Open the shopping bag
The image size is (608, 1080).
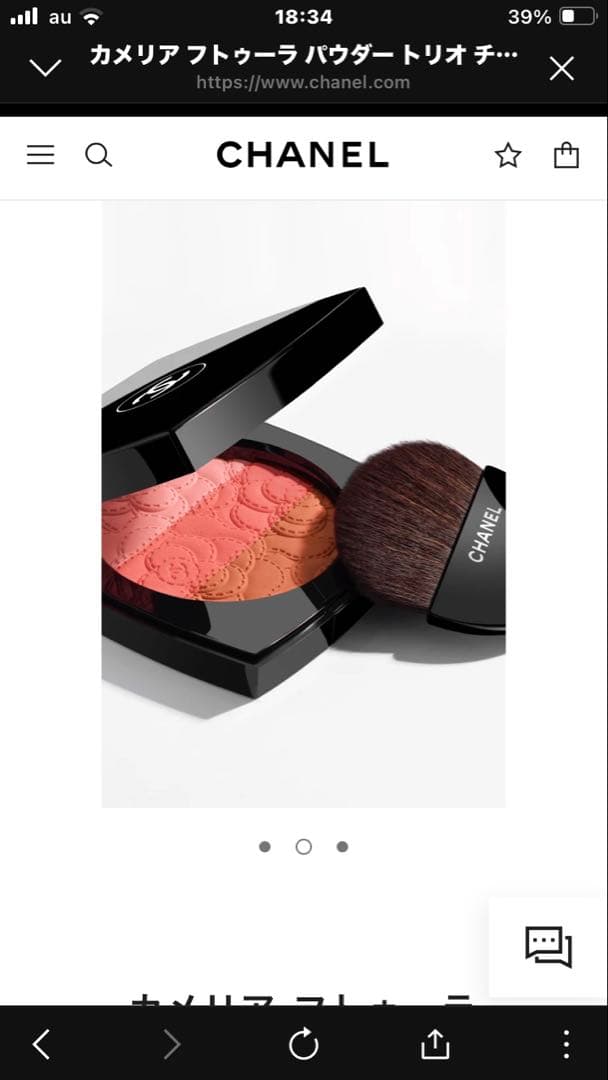[566, 155]
